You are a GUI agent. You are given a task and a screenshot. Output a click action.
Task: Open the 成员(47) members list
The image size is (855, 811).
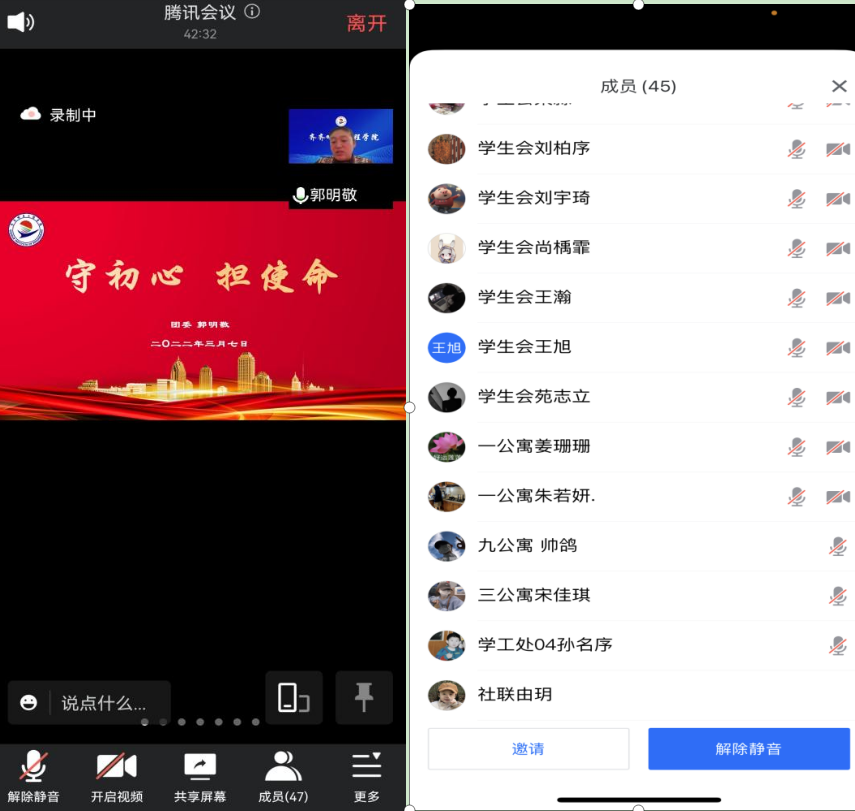tap(283, 777)
